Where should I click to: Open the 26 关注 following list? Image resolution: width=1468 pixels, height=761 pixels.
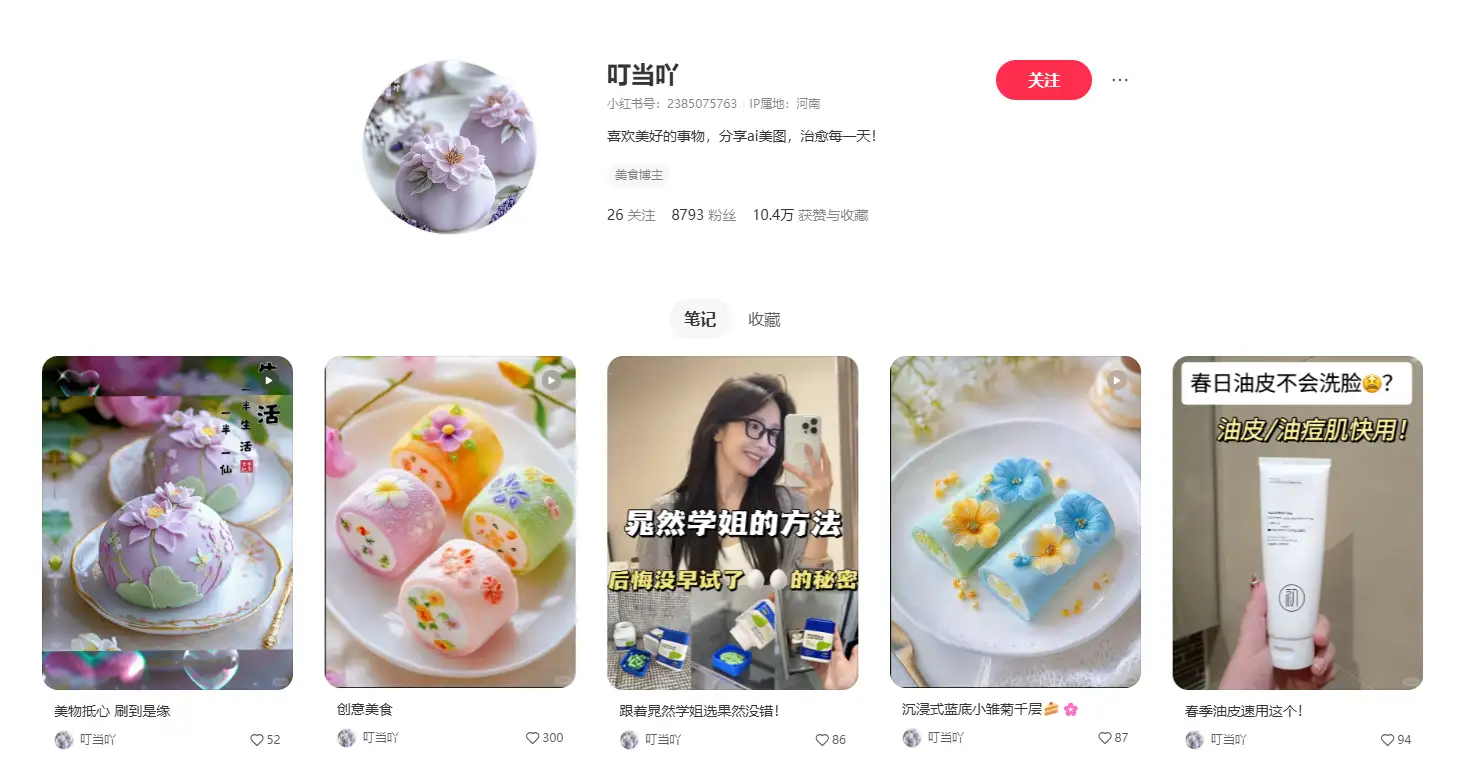click(x=630, y=215)
